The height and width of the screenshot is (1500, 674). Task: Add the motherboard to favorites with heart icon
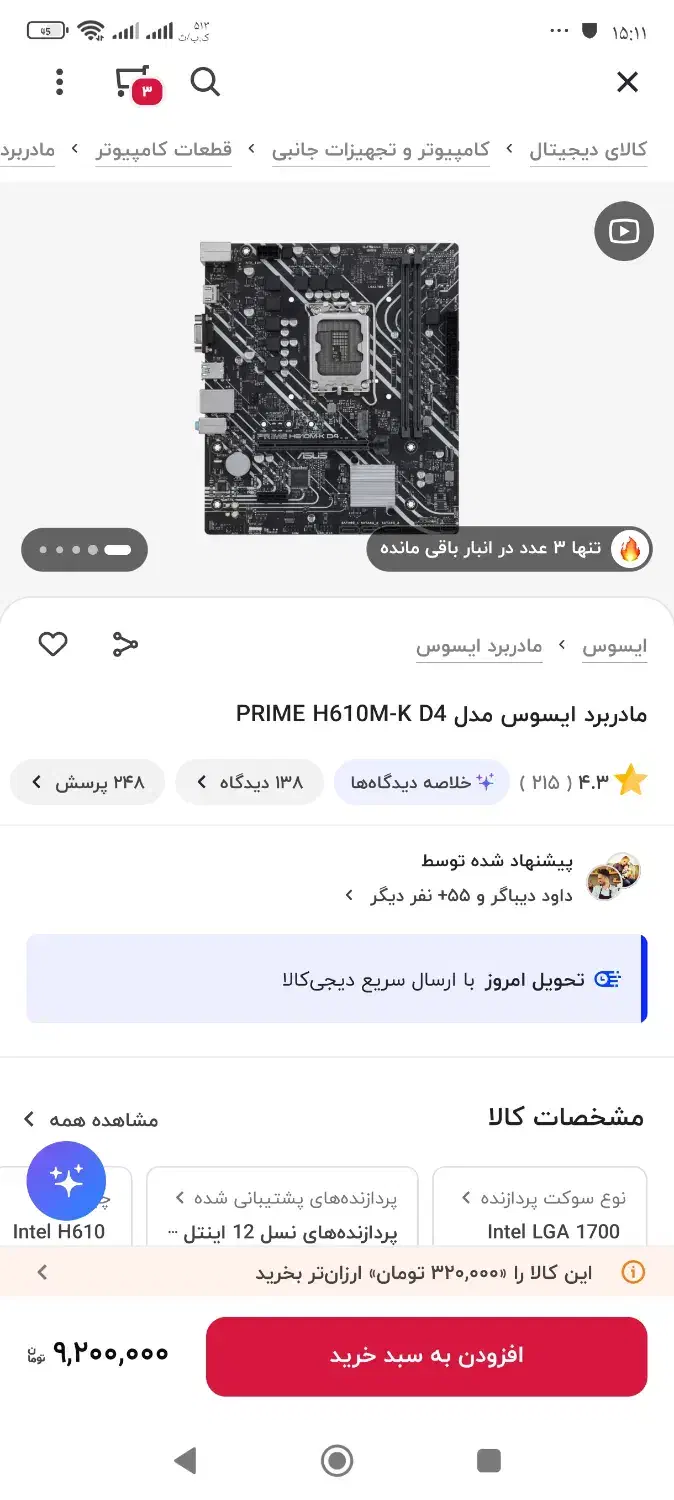pos(53,644)
